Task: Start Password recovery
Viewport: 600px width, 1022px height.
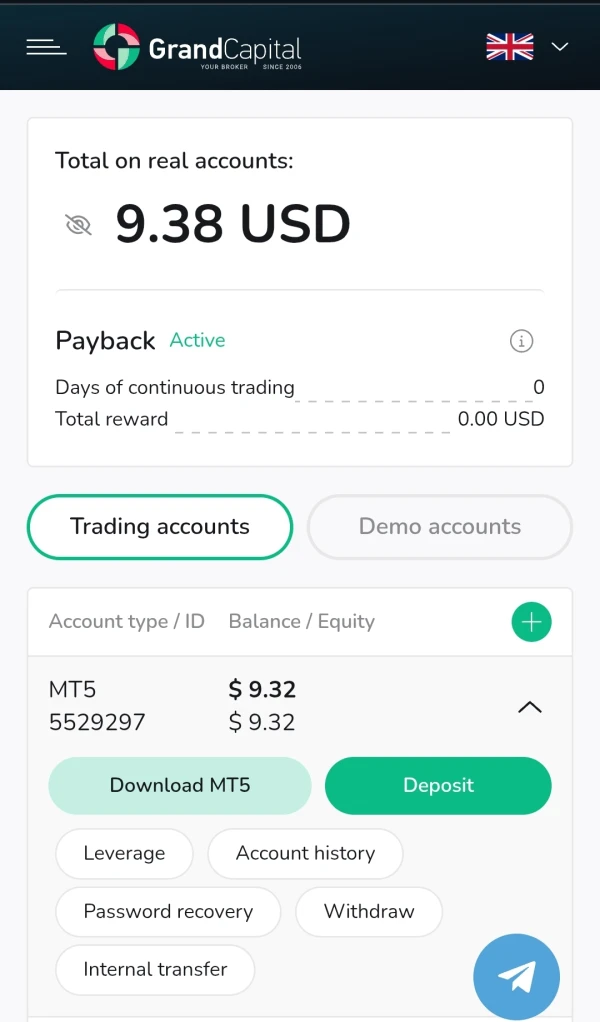Action: 168,911
